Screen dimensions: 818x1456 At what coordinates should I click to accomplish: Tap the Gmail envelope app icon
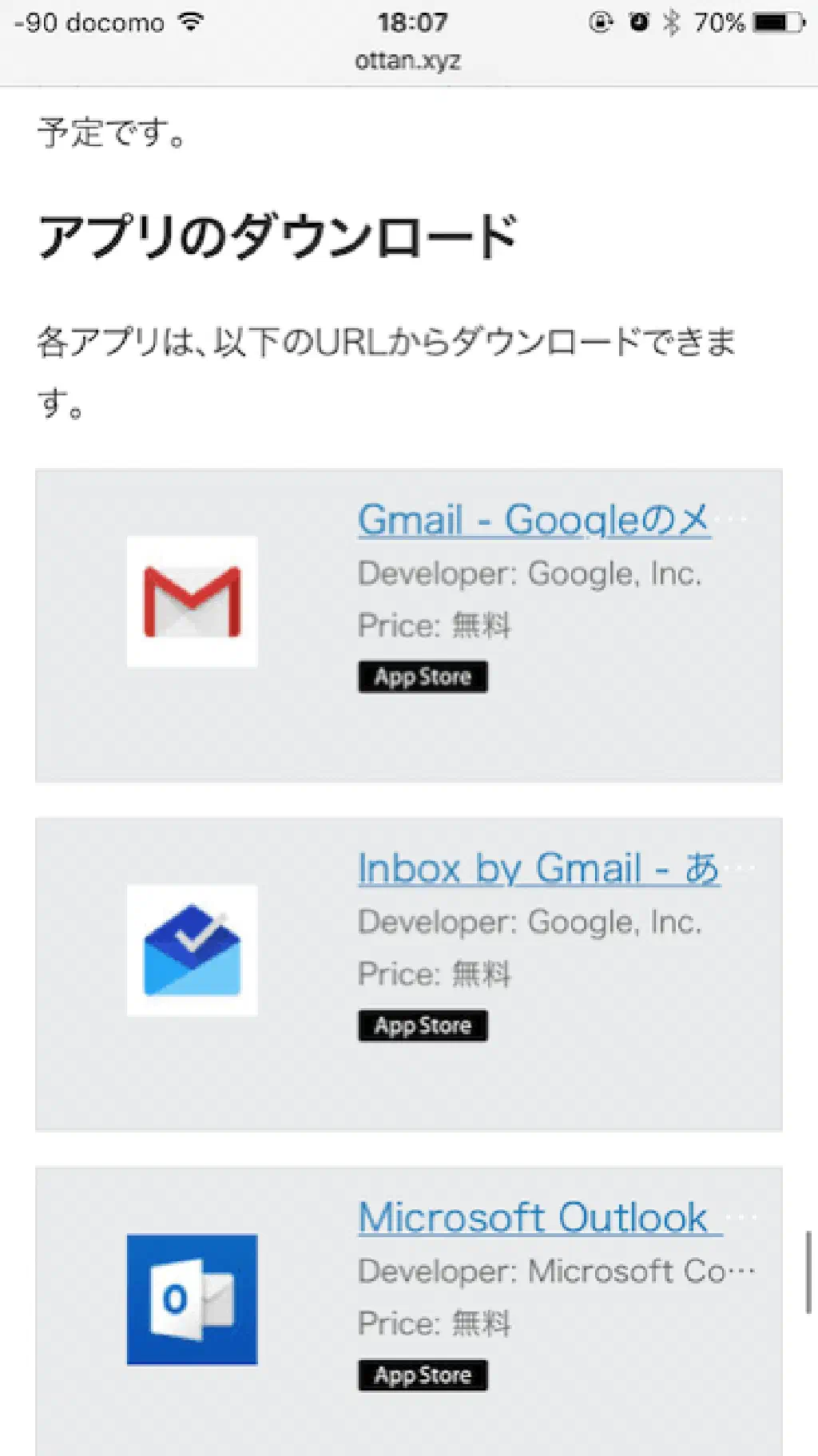tap(192, 601)
